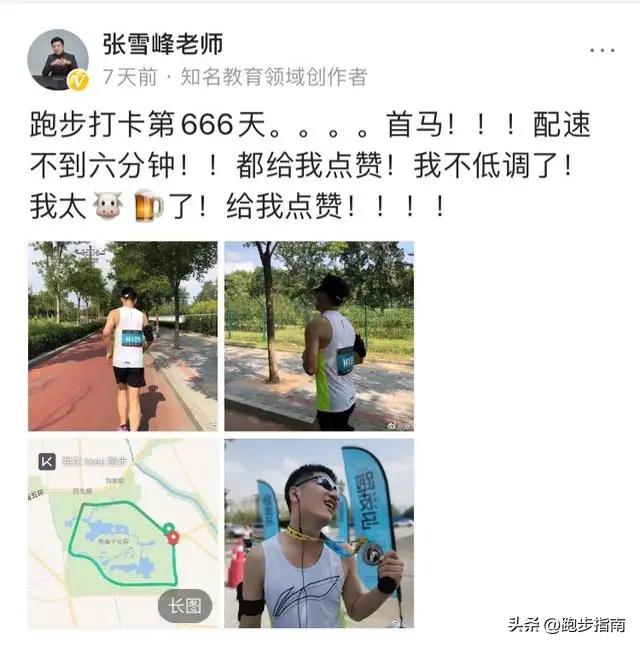View the photo of runner holding the medal
Viewport: 640px width, 647px height.
click(318, 532)
